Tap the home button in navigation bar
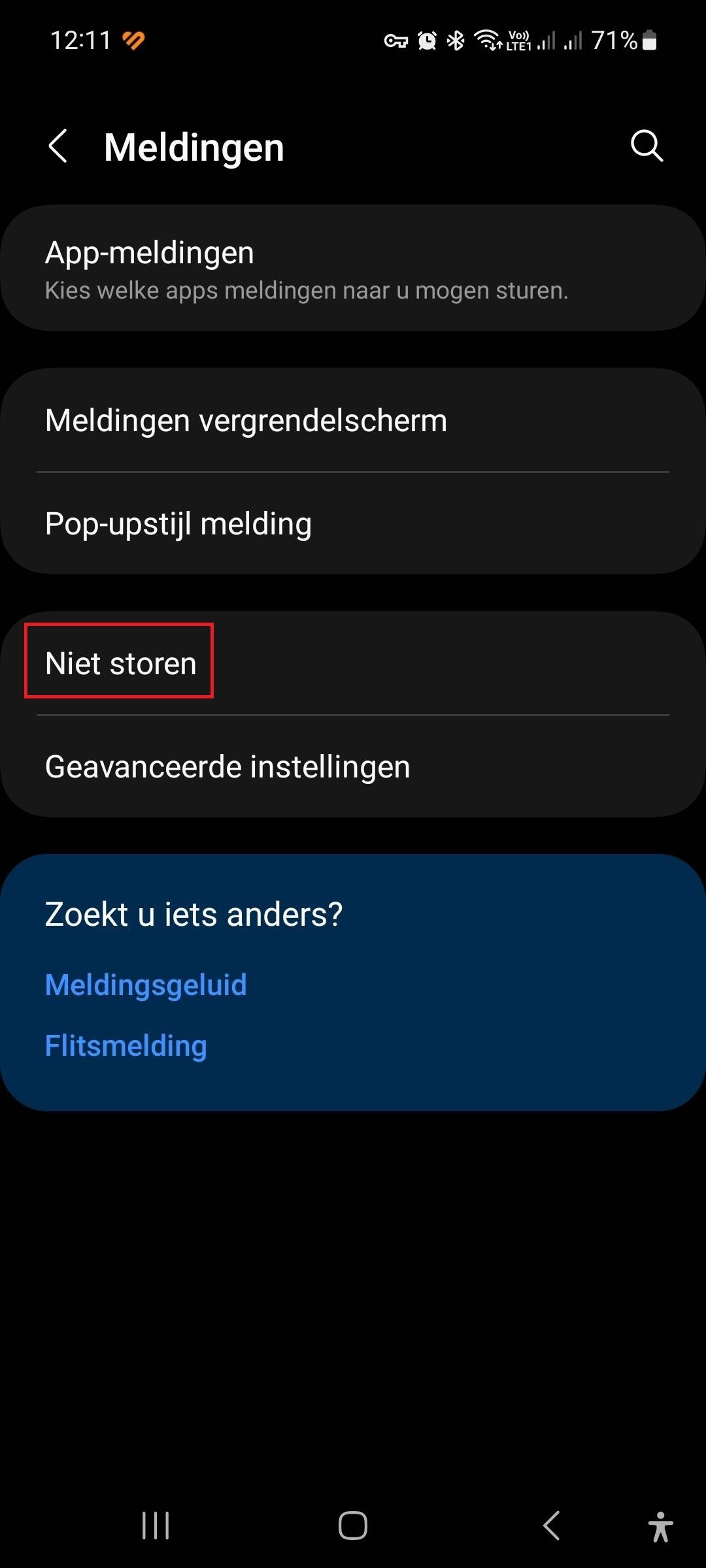Screen dimensions: 706x1568 pos(353,1526)
